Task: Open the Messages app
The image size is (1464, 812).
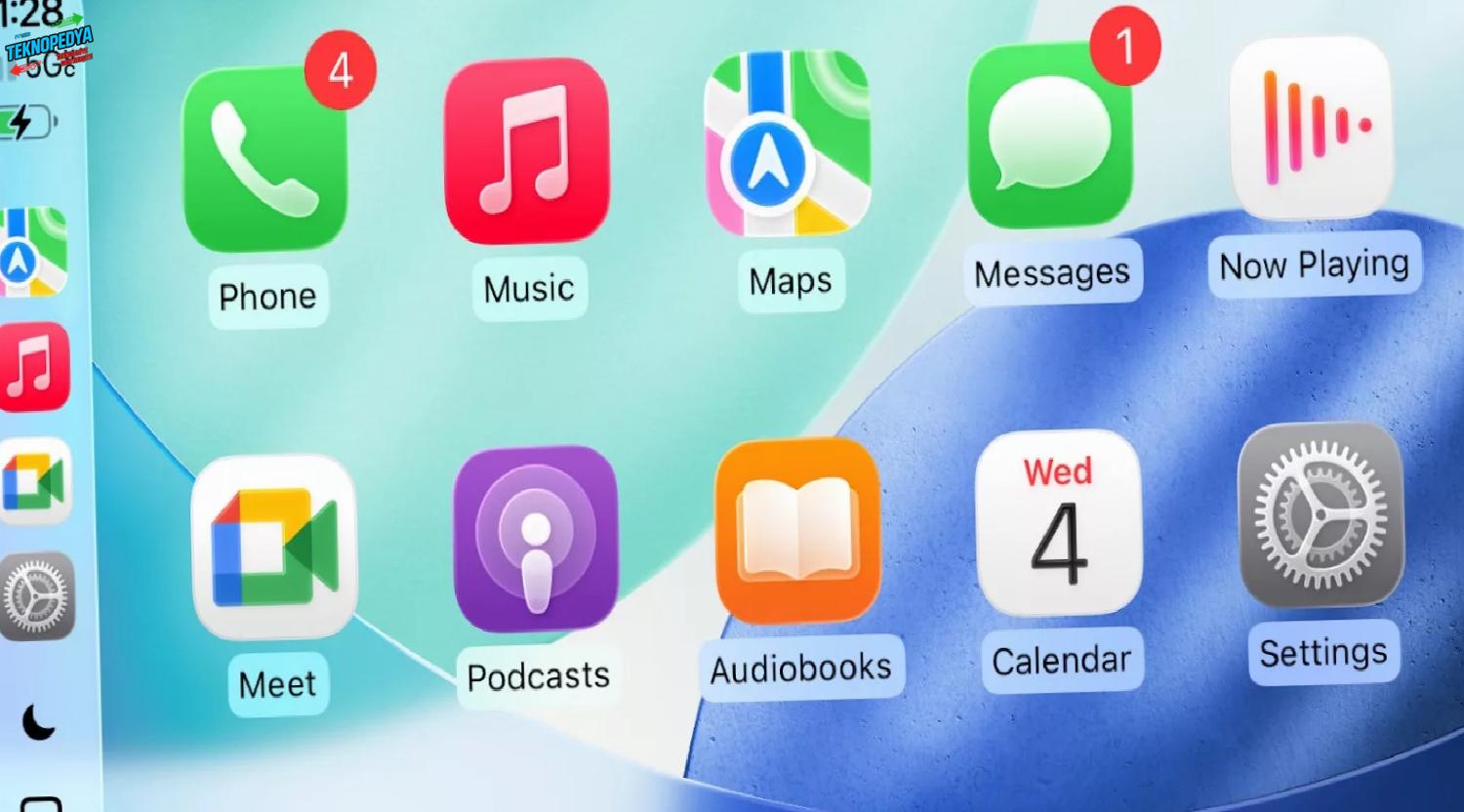Action: pyautogui.click(x=1050, y=137)
